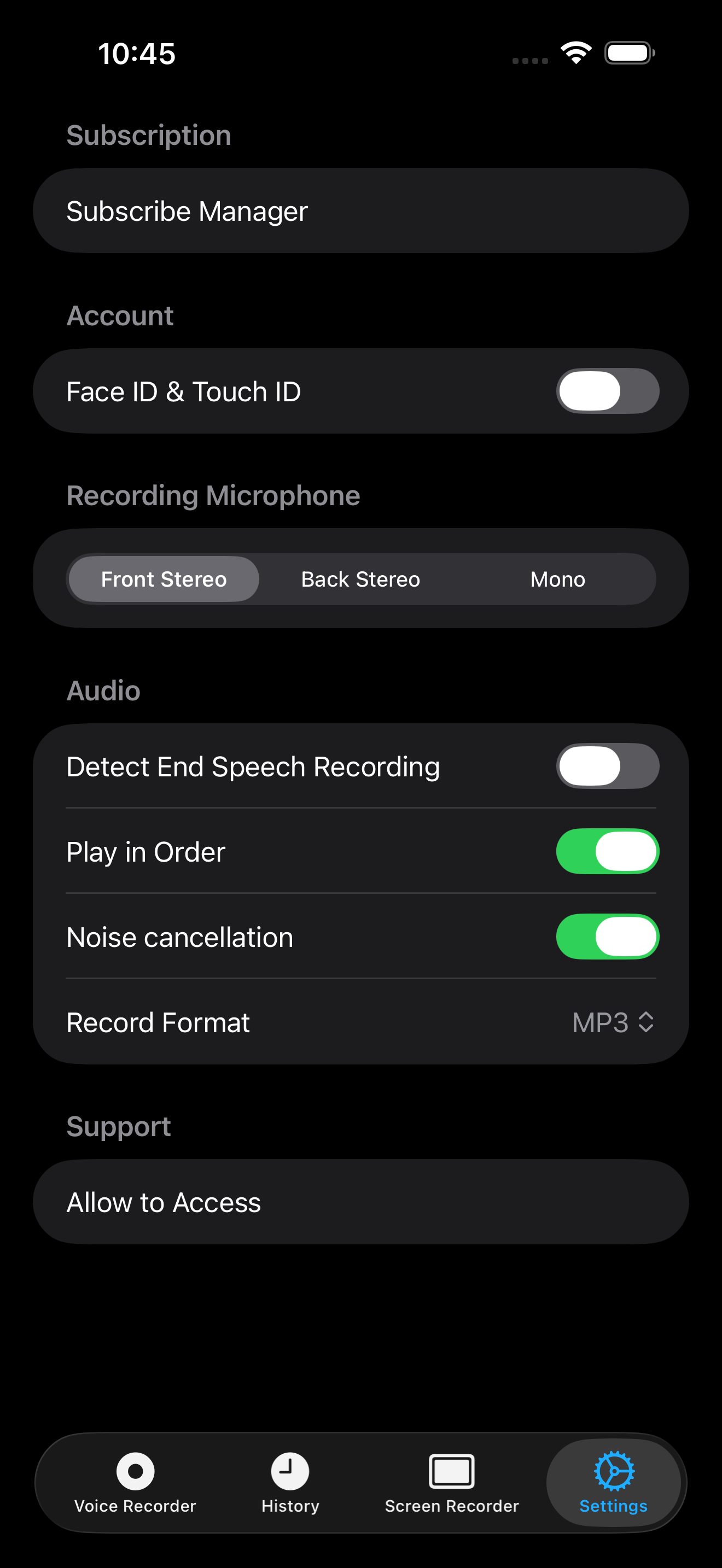
Task: Open Allow to Access
Action: [x=360, y=1202]
